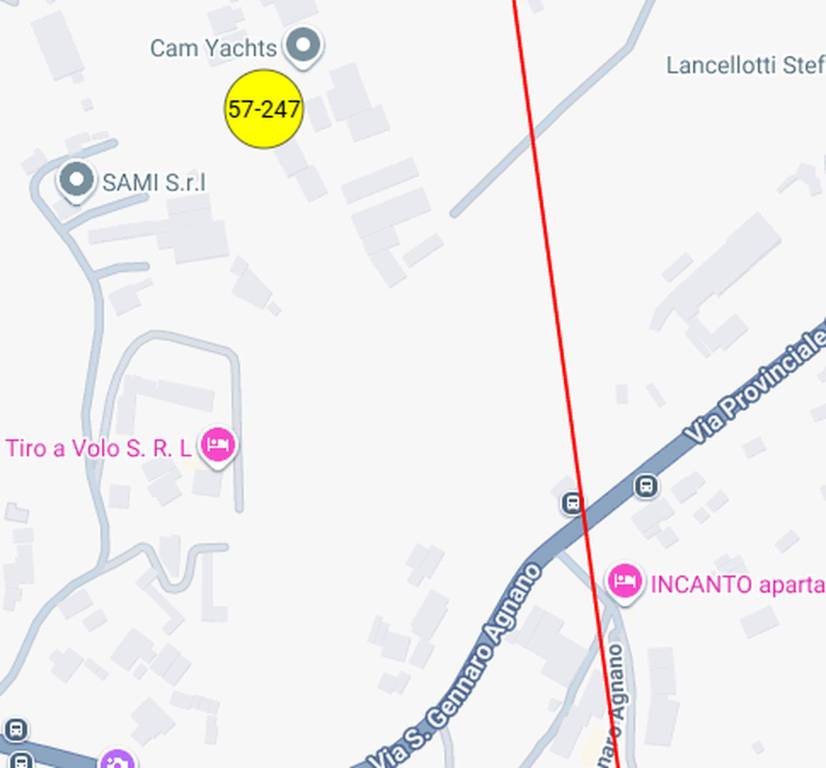Screen dimensions: 826x768
Task: Open the yellow 57-247 map marker
Action: [263, 109]
